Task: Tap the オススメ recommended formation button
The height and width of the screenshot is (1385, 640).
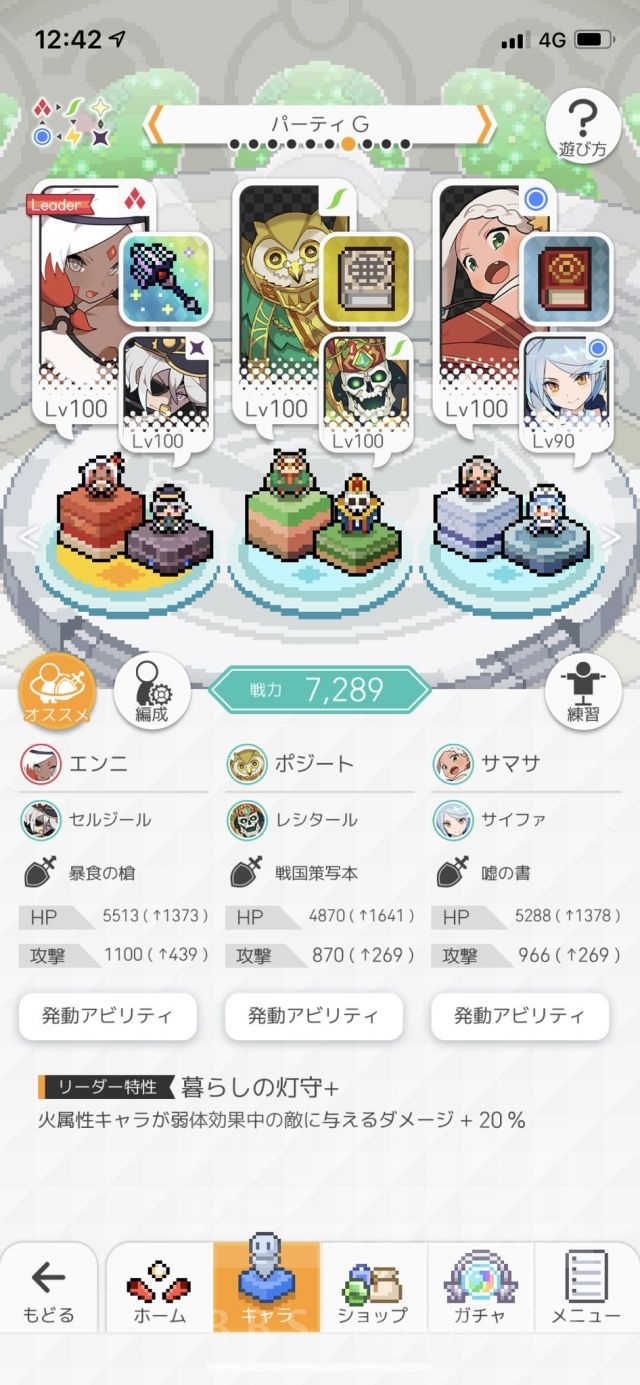Action: click(x=58, y=691)
